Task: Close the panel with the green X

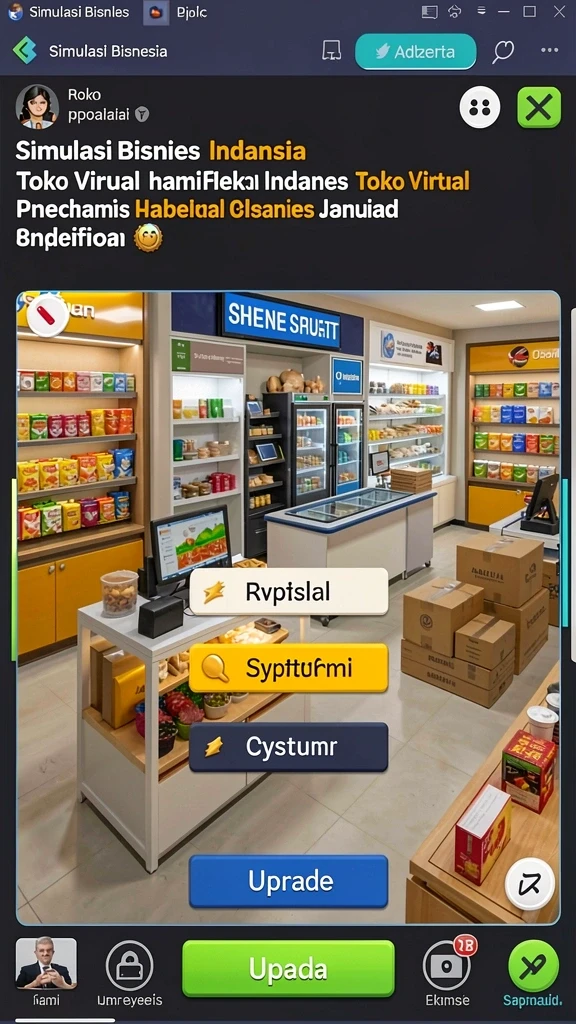Action: [539, 107]
